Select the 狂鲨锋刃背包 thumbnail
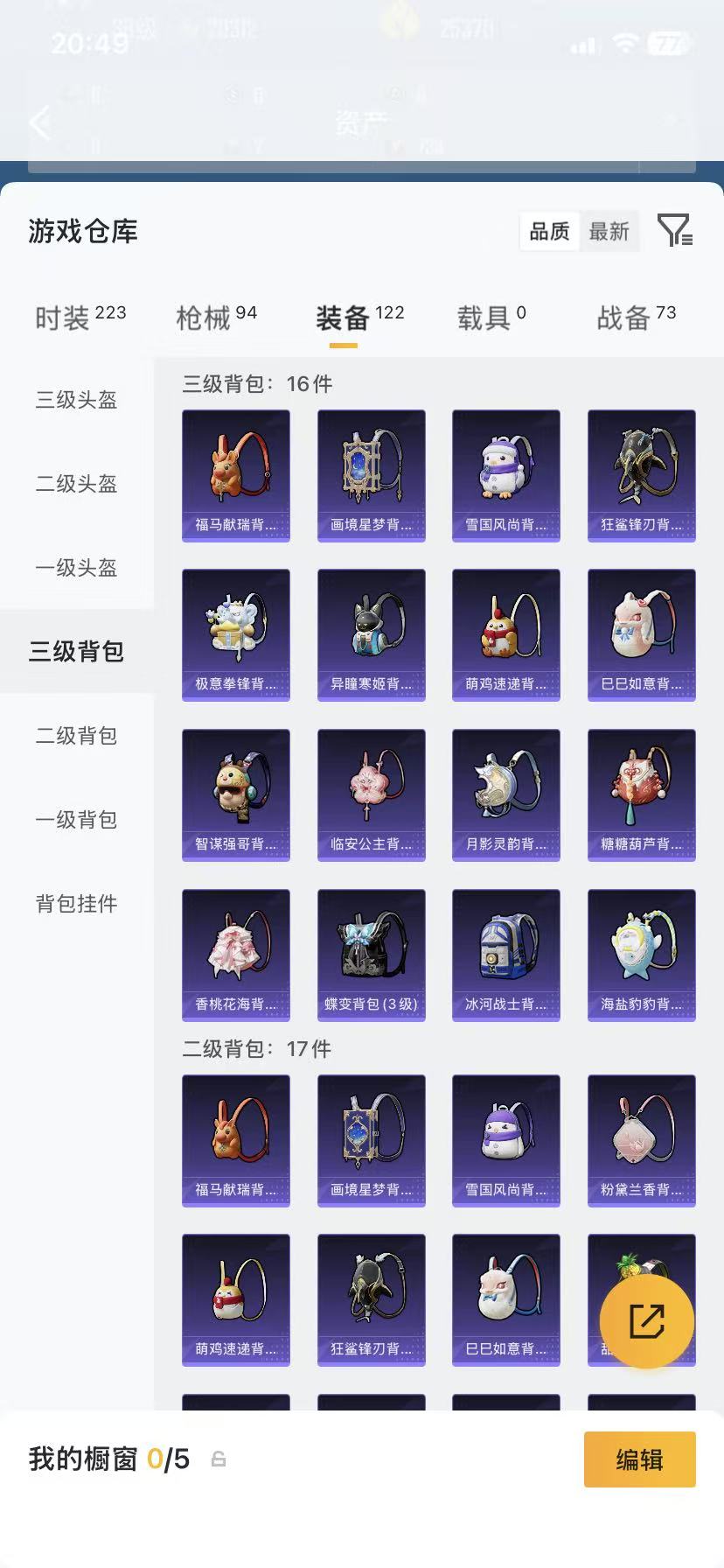 642,475
